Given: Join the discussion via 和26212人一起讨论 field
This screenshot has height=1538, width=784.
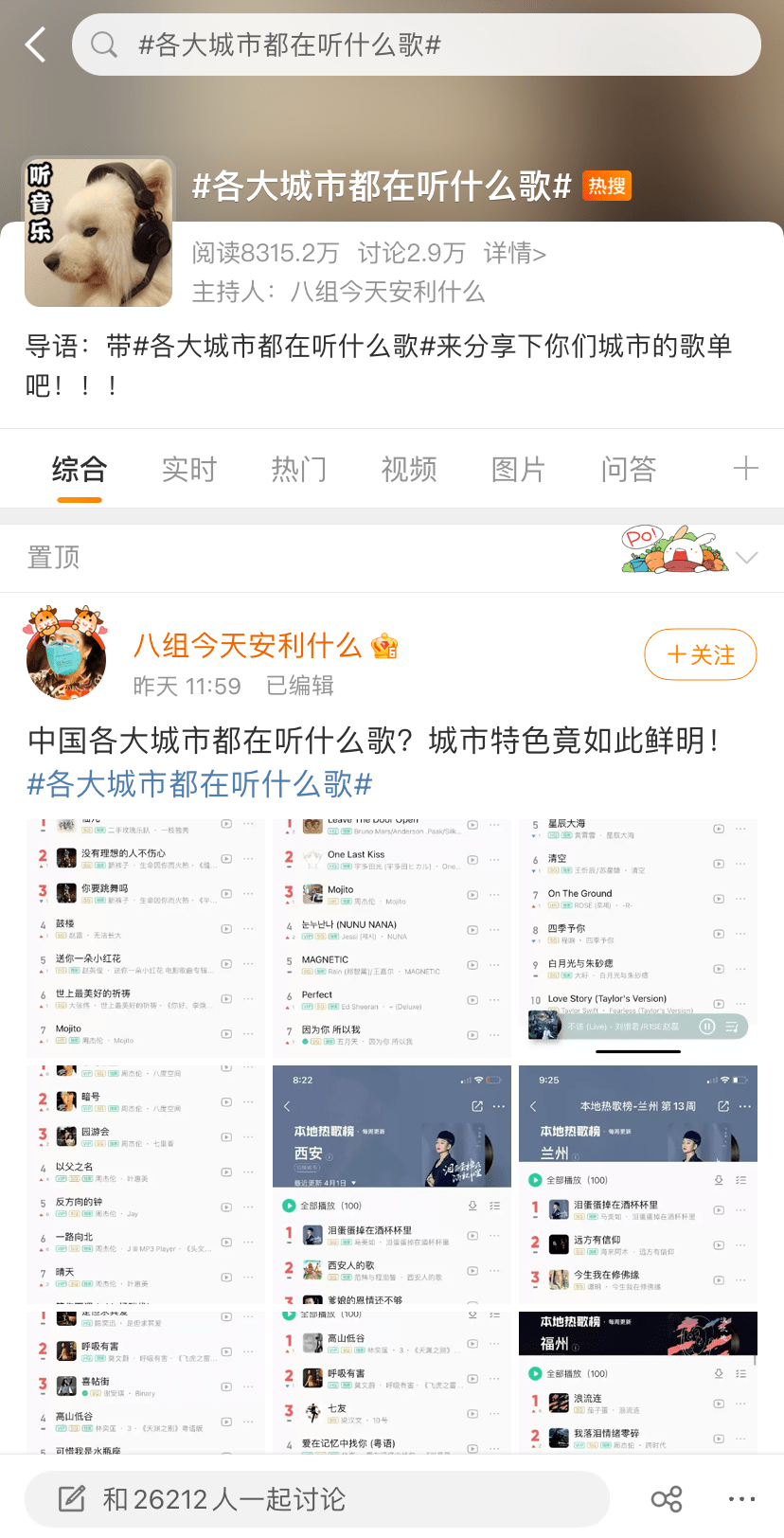Looking at the screenshot, I should coord(316,1499).
